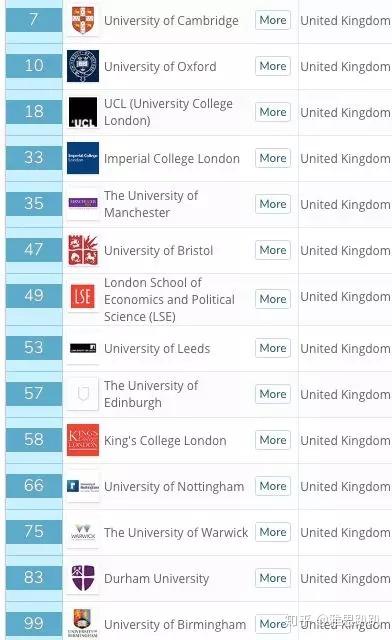Viewport: 392px width, 640px height.
Task: Open More for University of Birmingham
Action: [x=273, y=624]
